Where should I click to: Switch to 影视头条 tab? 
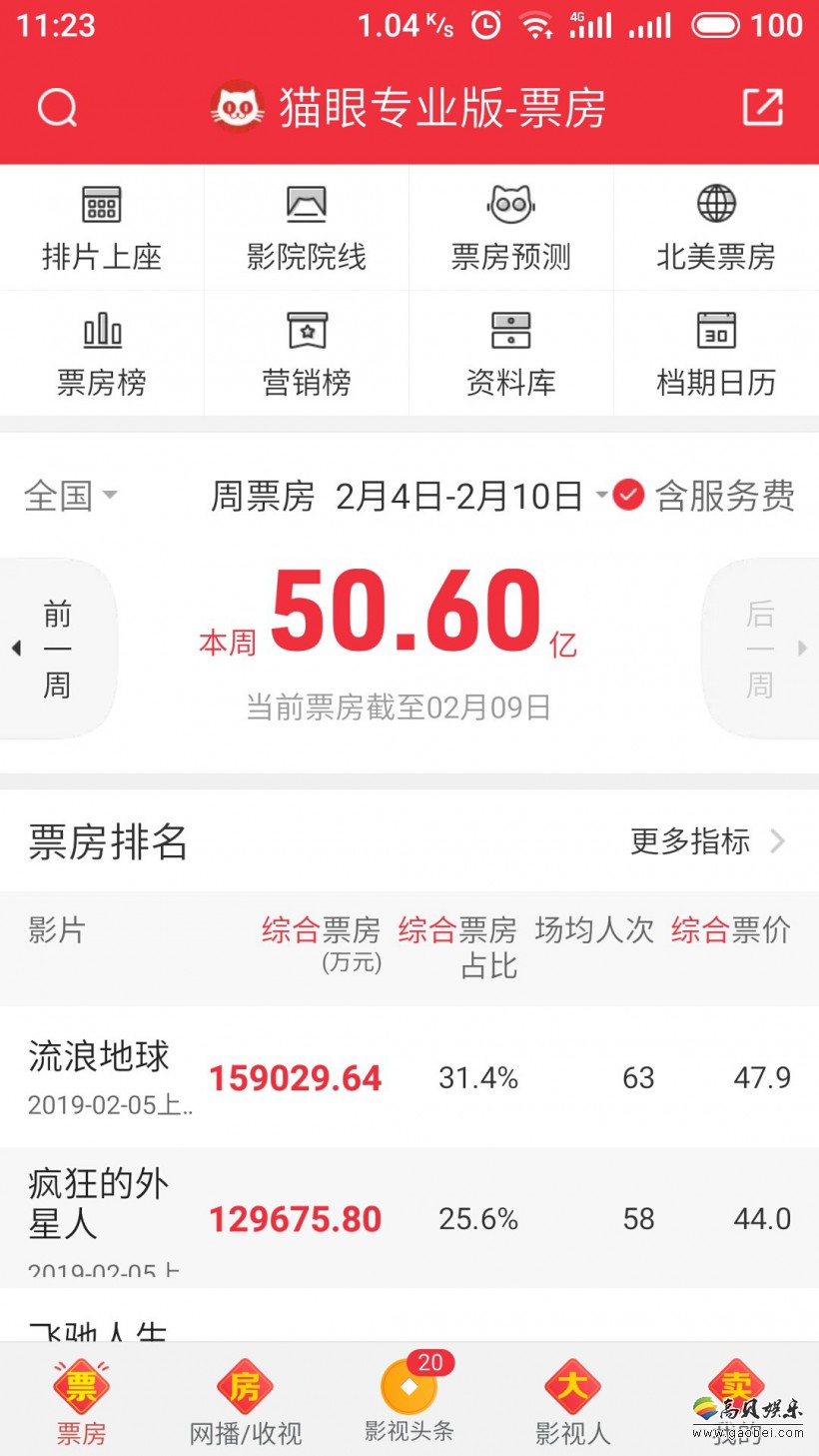409,1399
